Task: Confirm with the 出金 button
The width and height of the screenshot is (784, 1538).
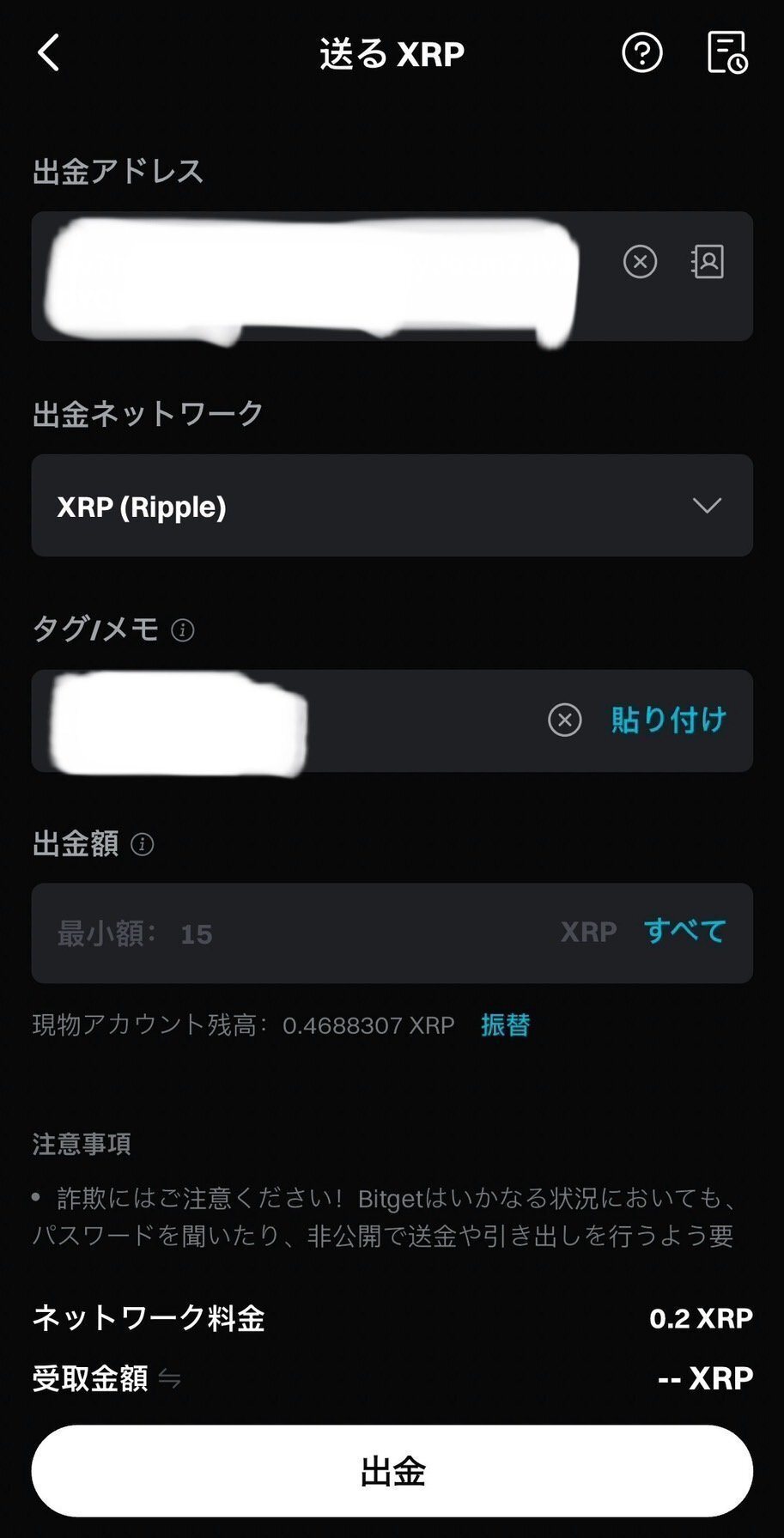Action: point(392,1472)
